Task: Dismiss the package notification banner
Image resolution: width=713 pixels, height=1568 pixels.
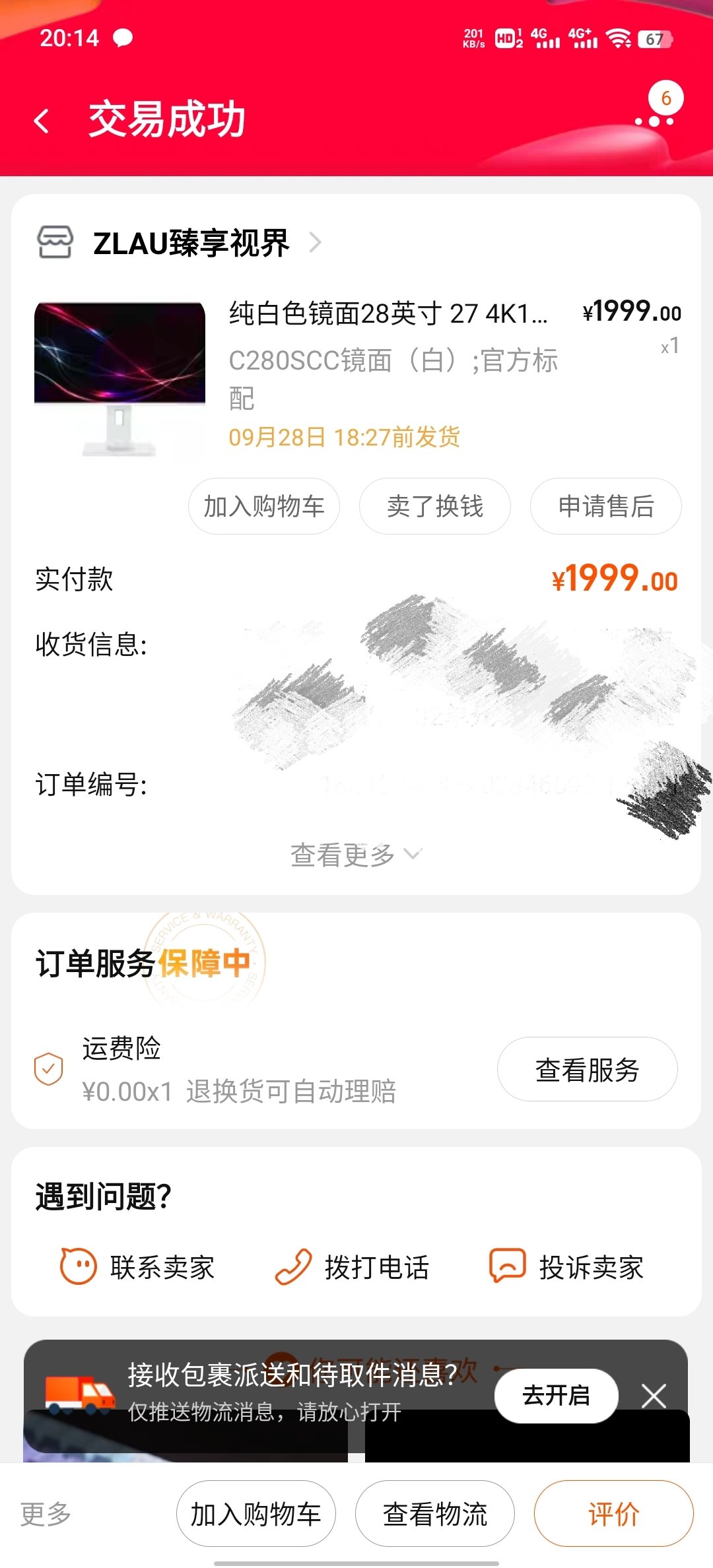Action: (654, 1396)
